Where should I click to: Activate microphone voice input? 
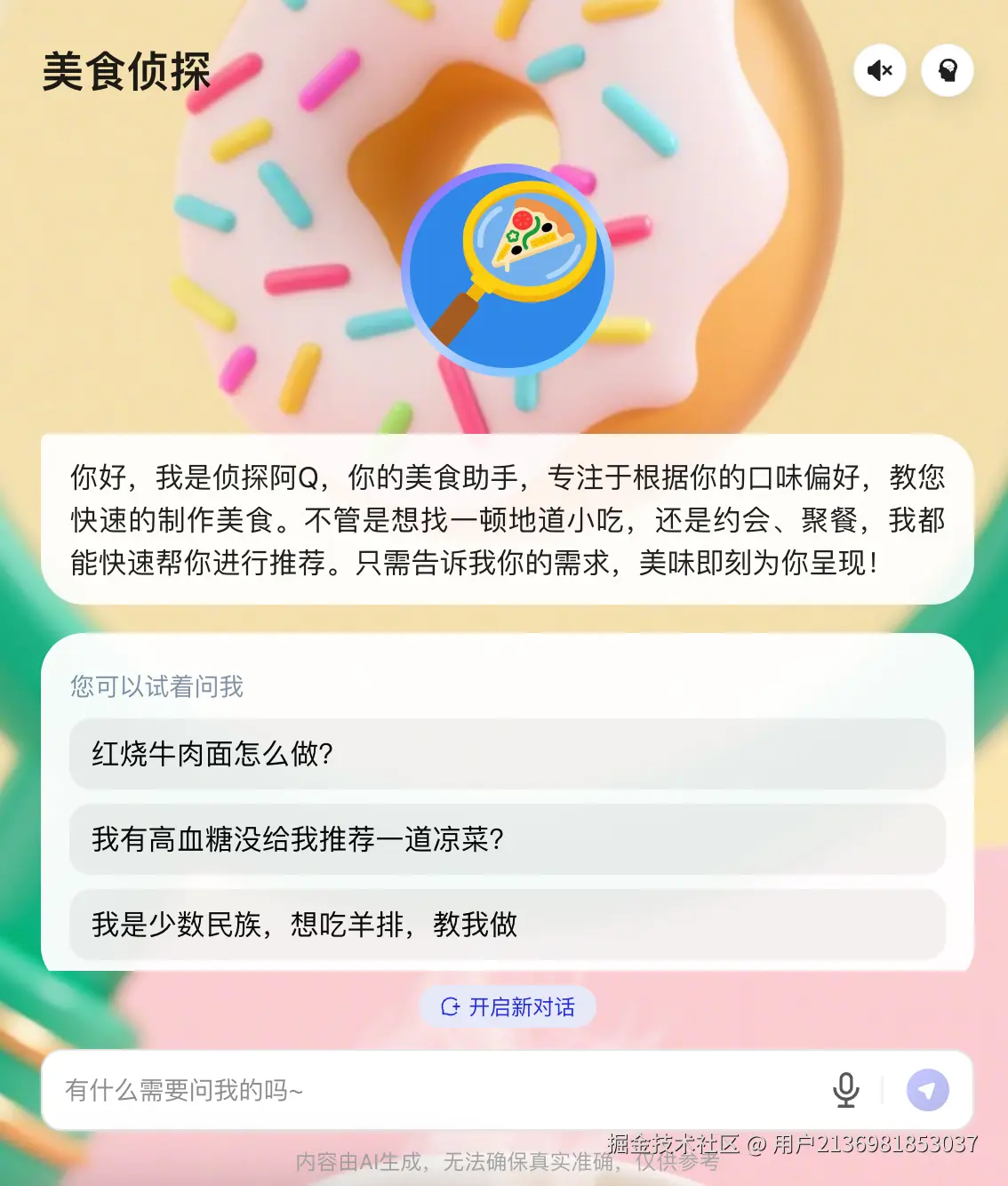tap(845, 1090)
